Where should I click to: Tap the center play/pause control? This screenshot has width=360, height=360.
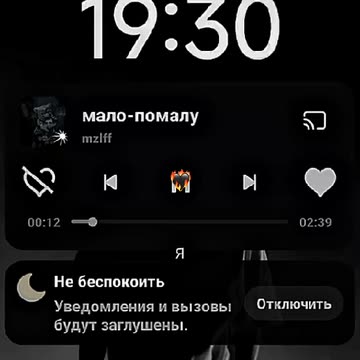180,181
